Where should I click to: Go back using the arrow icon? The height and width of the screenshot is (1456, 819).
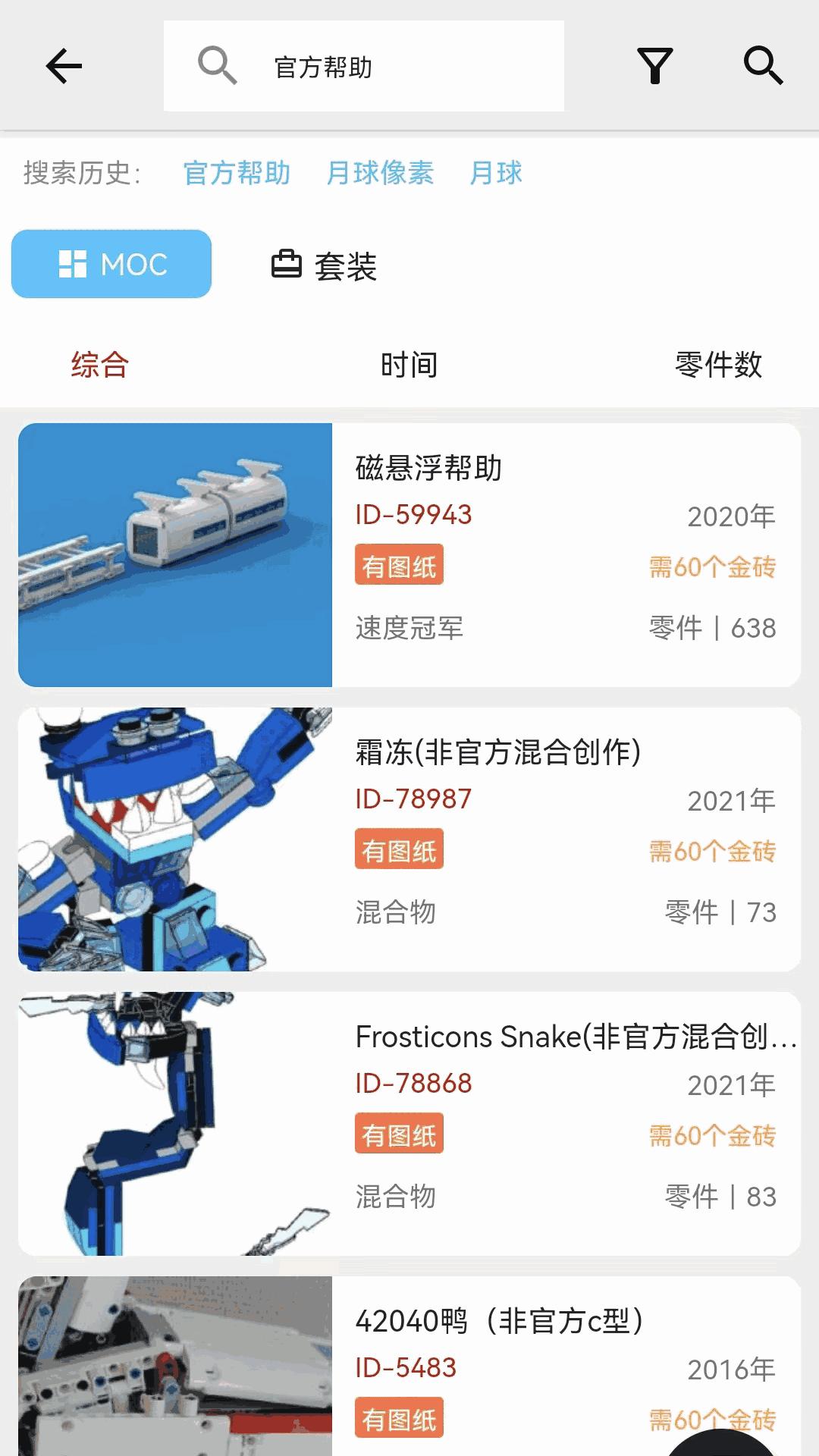point(64,67)
